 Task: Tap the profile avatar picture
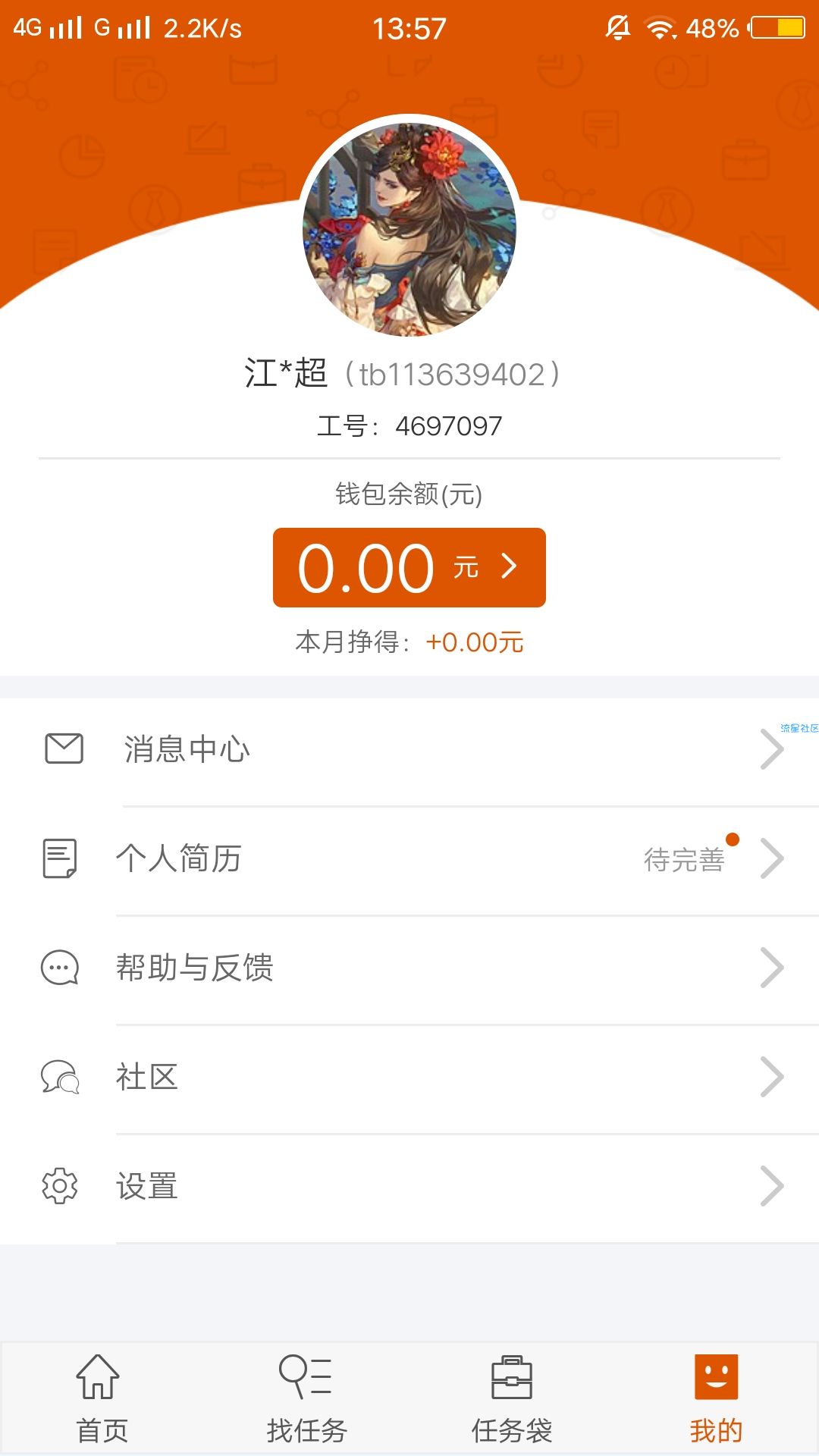click(x=409, y=229)
